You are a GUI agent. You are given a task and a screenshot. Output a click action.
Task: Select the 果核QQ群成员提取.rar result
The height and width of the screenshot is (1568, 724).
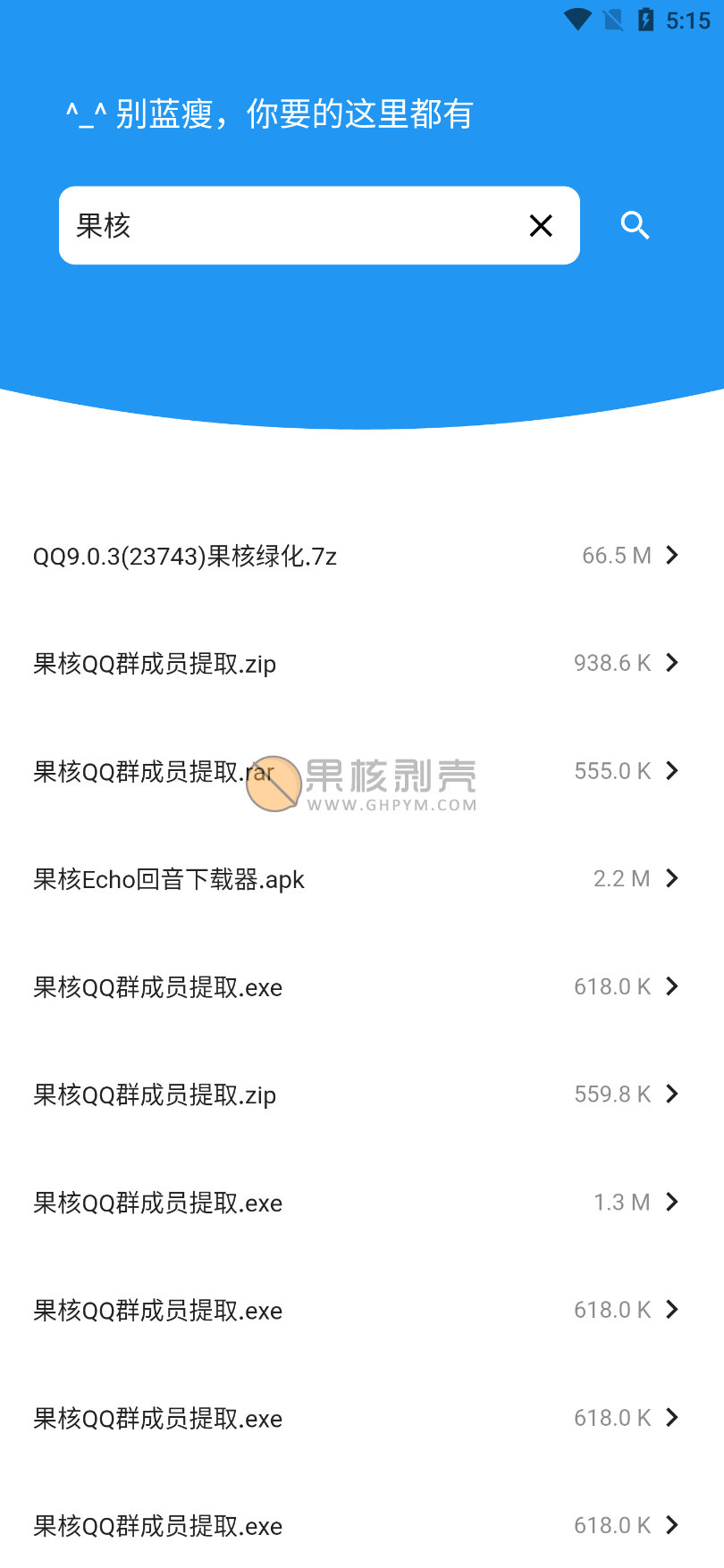[x=358, y=771]
